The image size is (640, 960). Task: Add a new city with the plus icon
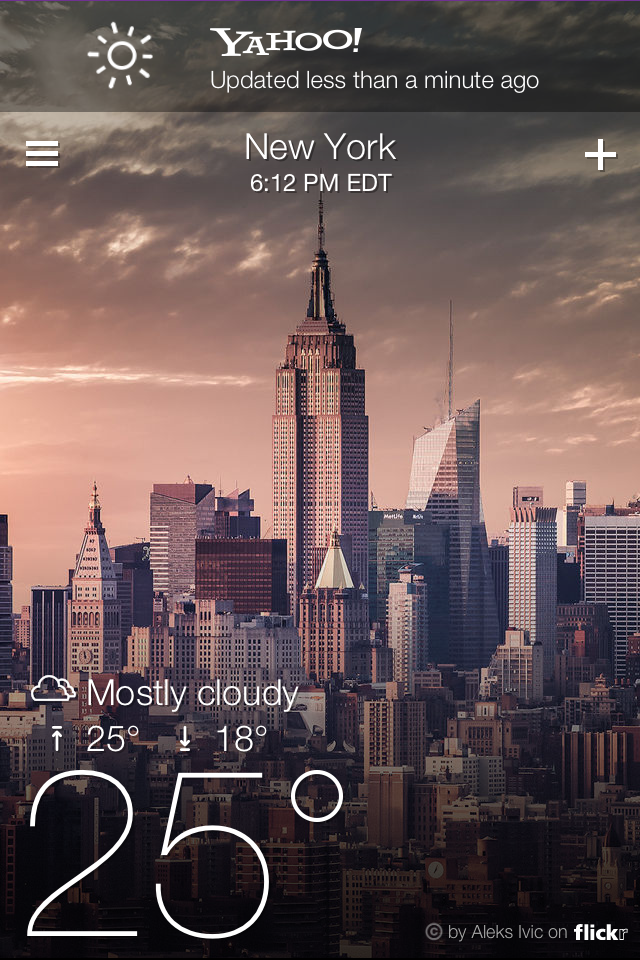600,155
